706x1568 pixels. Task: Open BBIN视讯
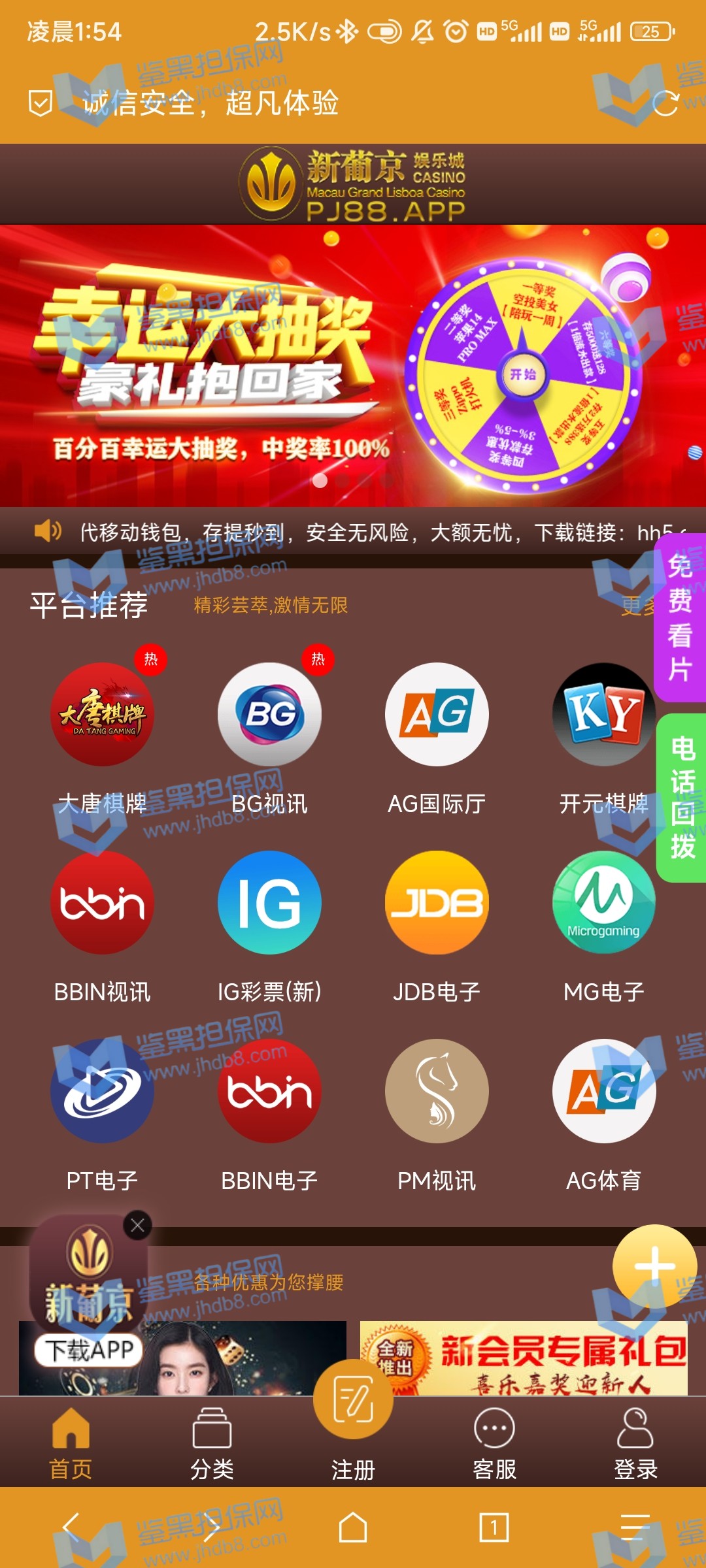(102, 903)
